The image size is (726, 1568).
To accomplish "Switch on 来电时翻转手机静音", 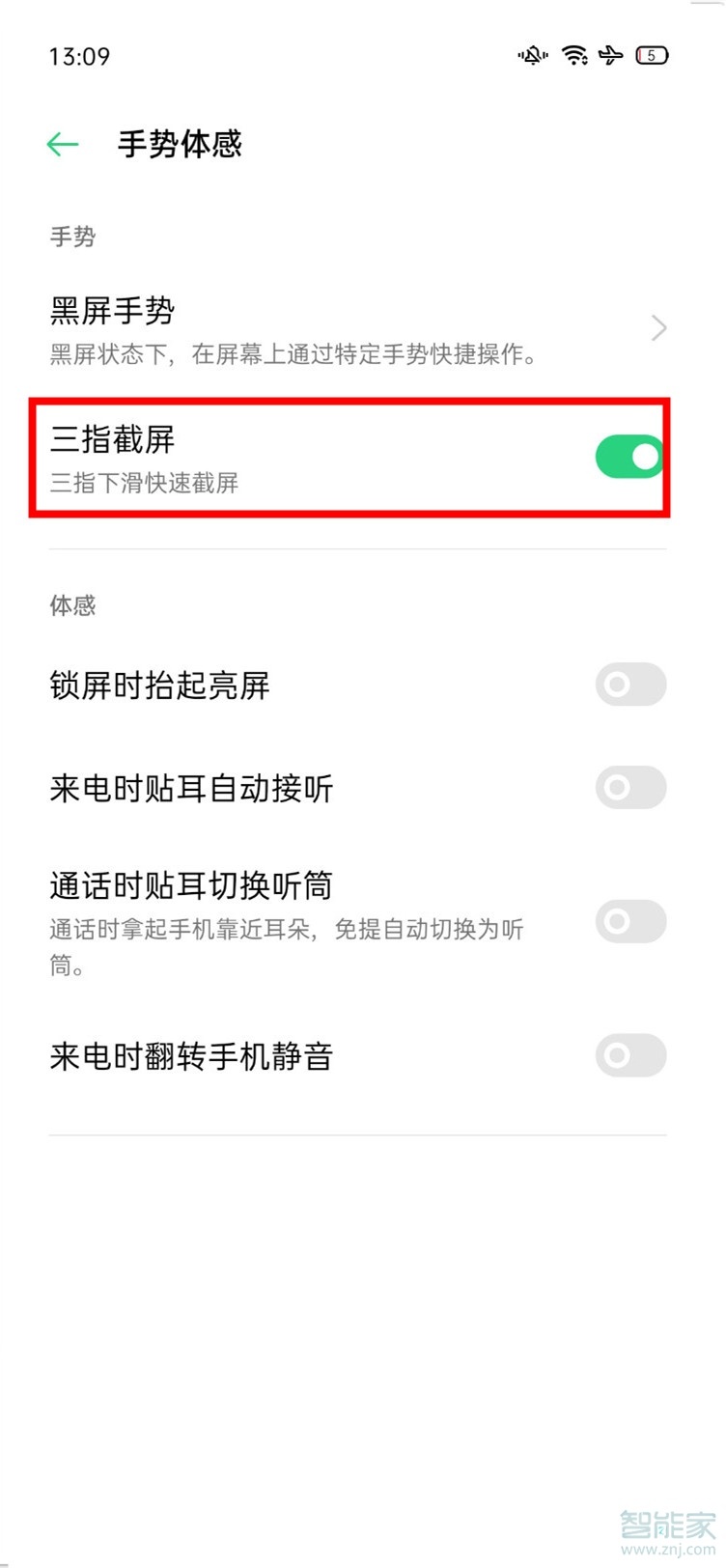I will tap(630, 1056).
